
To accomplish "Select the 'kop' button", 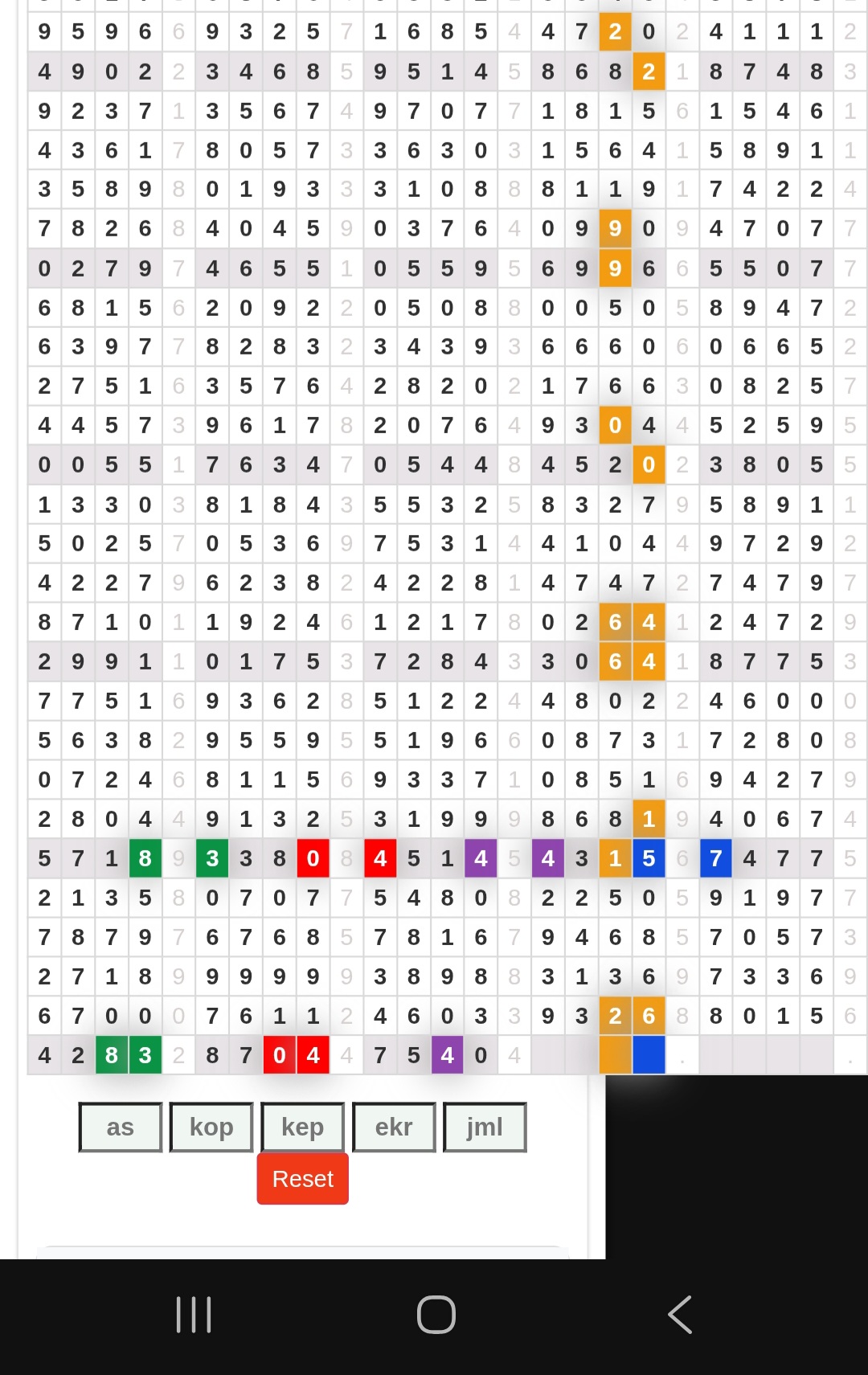I will [211, 1127].
